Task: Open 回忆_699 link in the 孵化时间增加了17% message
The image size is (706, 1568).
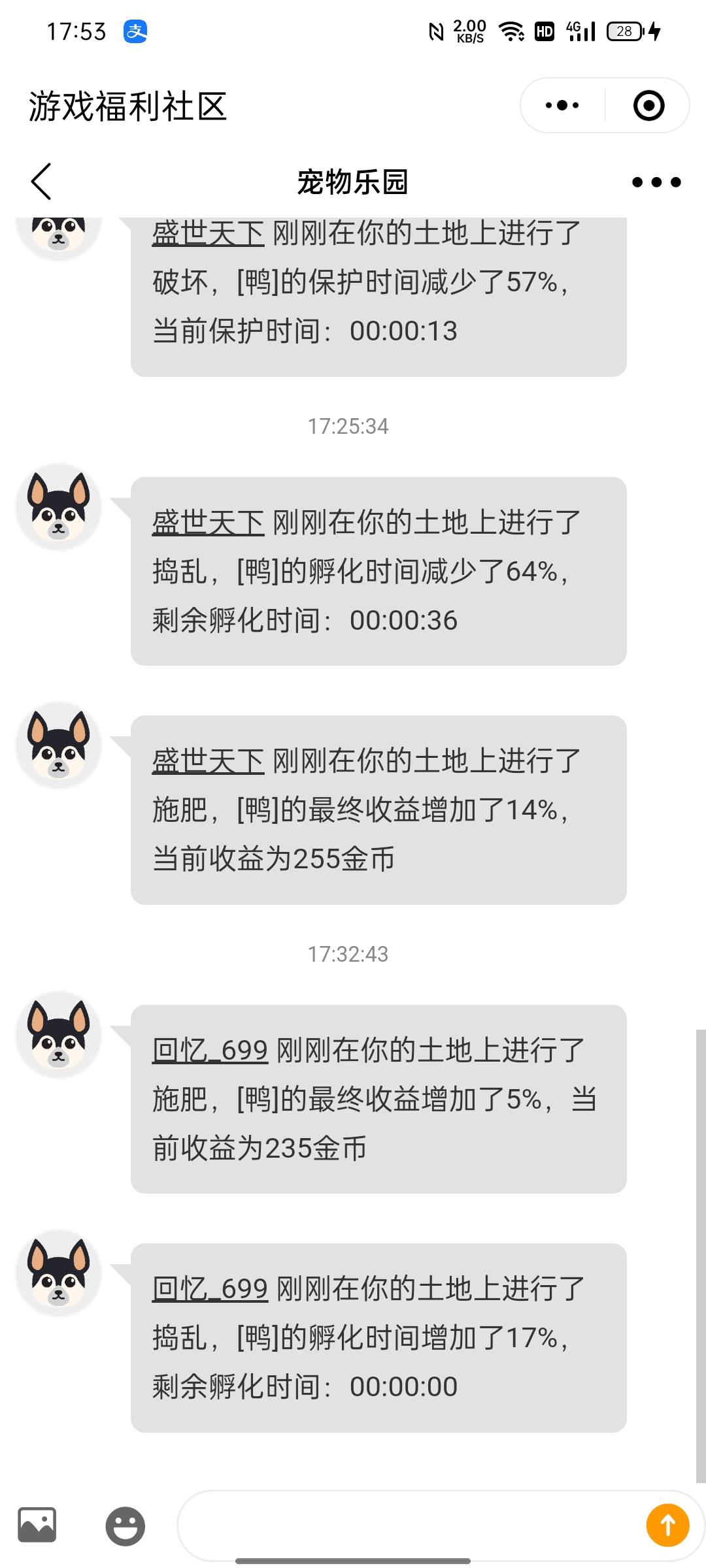Action: [x=210, y=1289]
